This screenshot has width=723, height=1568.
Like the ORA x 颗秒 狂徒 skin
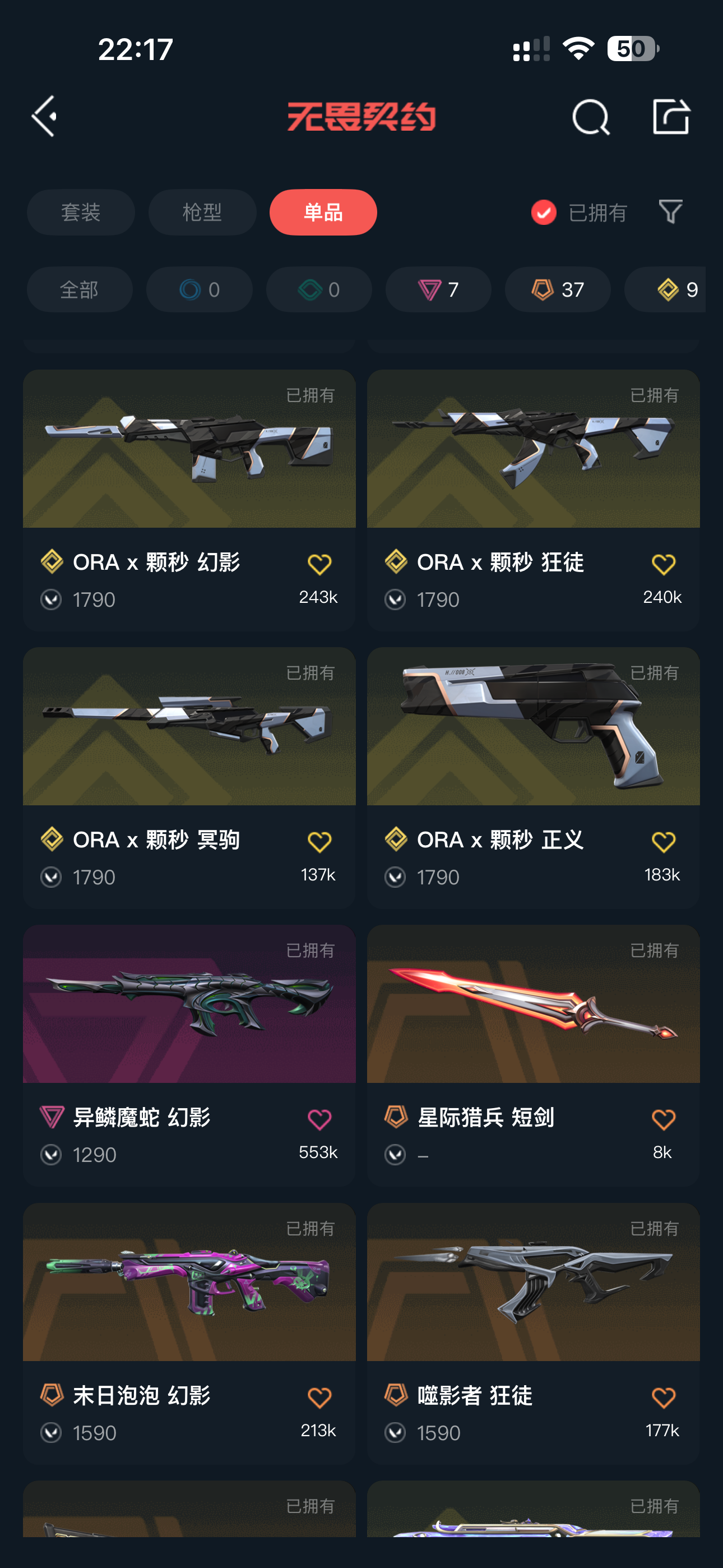[x=662, y=564]
